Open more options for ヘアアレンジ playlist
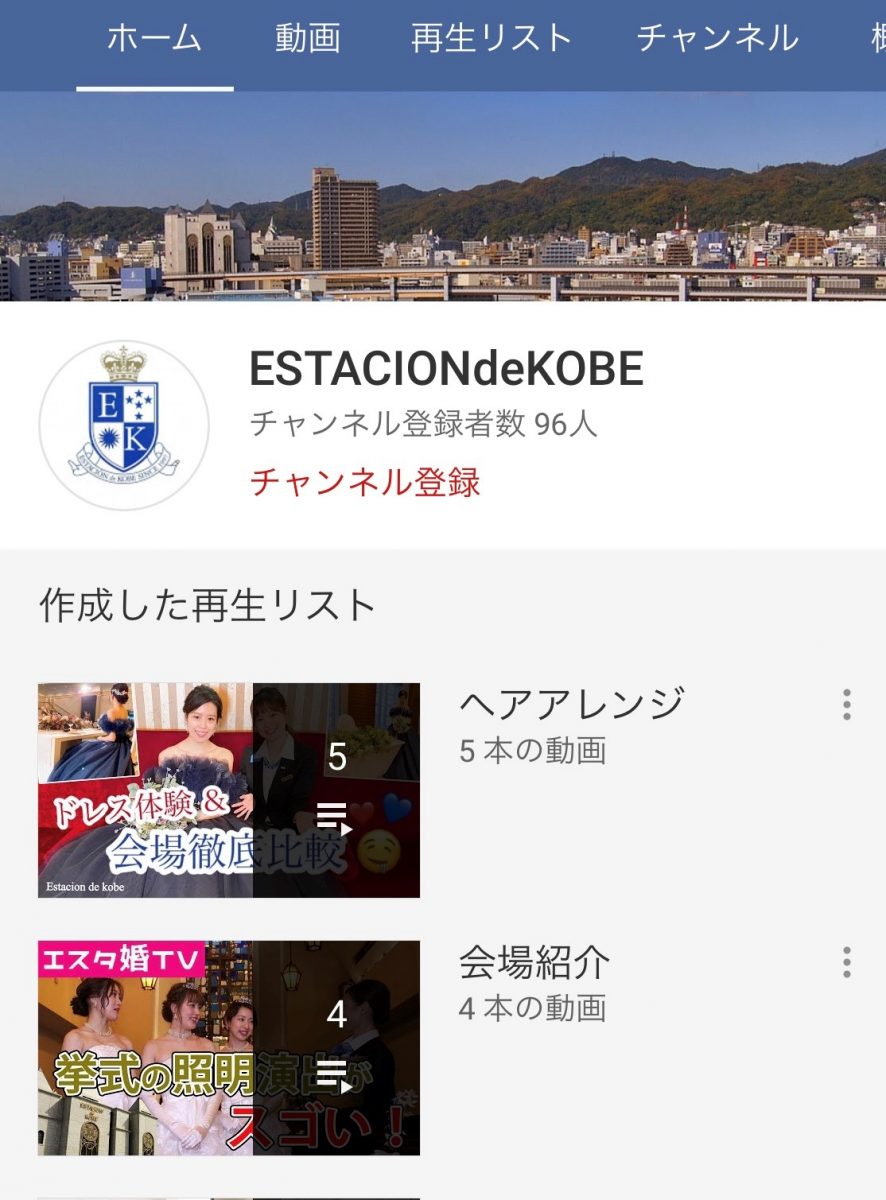The height and width of the screenshot is (1200, 886). pos(846,705)
